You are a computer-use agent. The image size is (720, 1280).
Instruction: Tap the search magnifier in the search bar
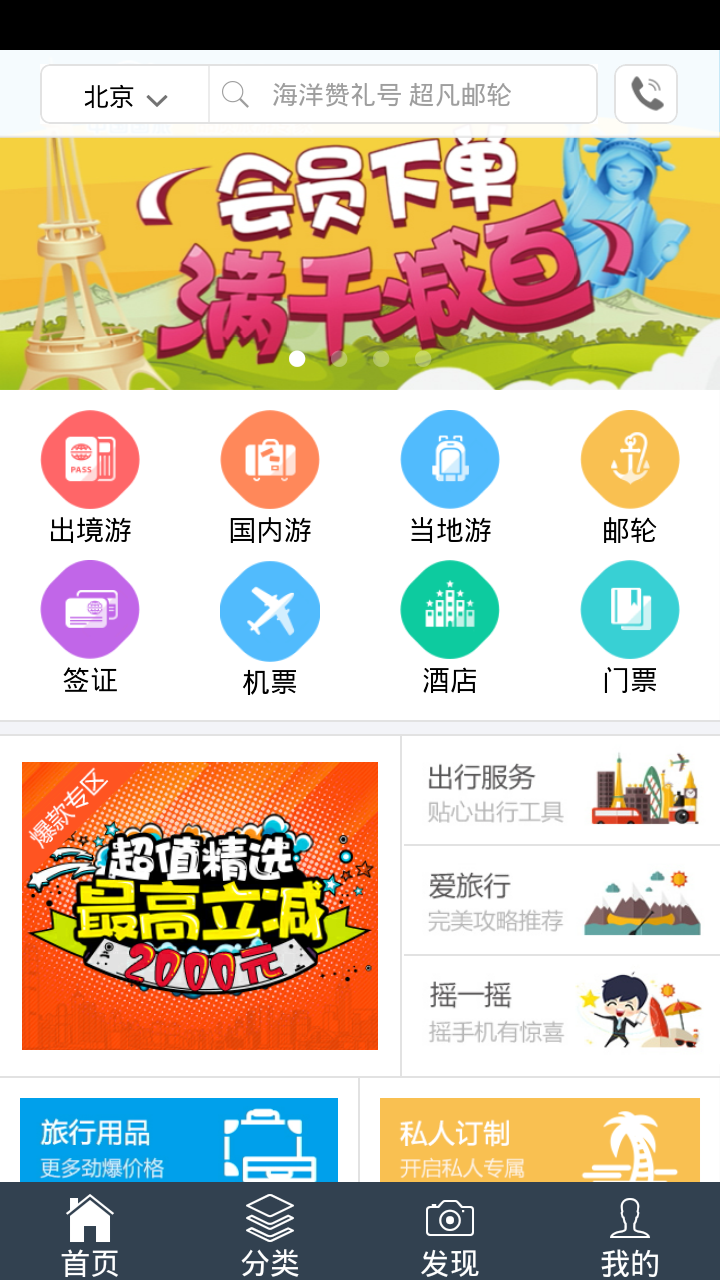point(236,94)
